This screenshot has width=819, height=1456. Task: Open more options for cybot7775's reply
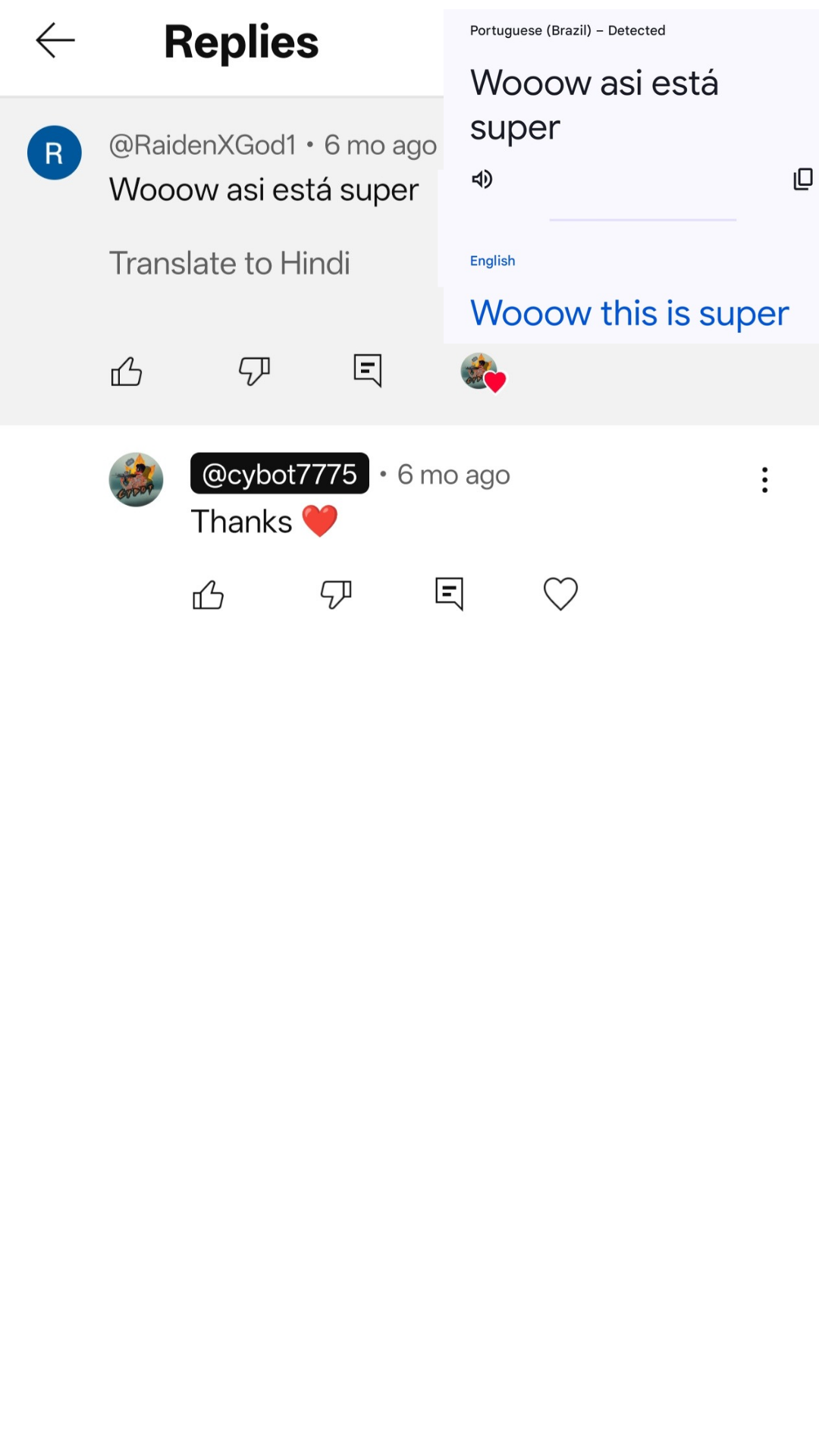(764, 480)
